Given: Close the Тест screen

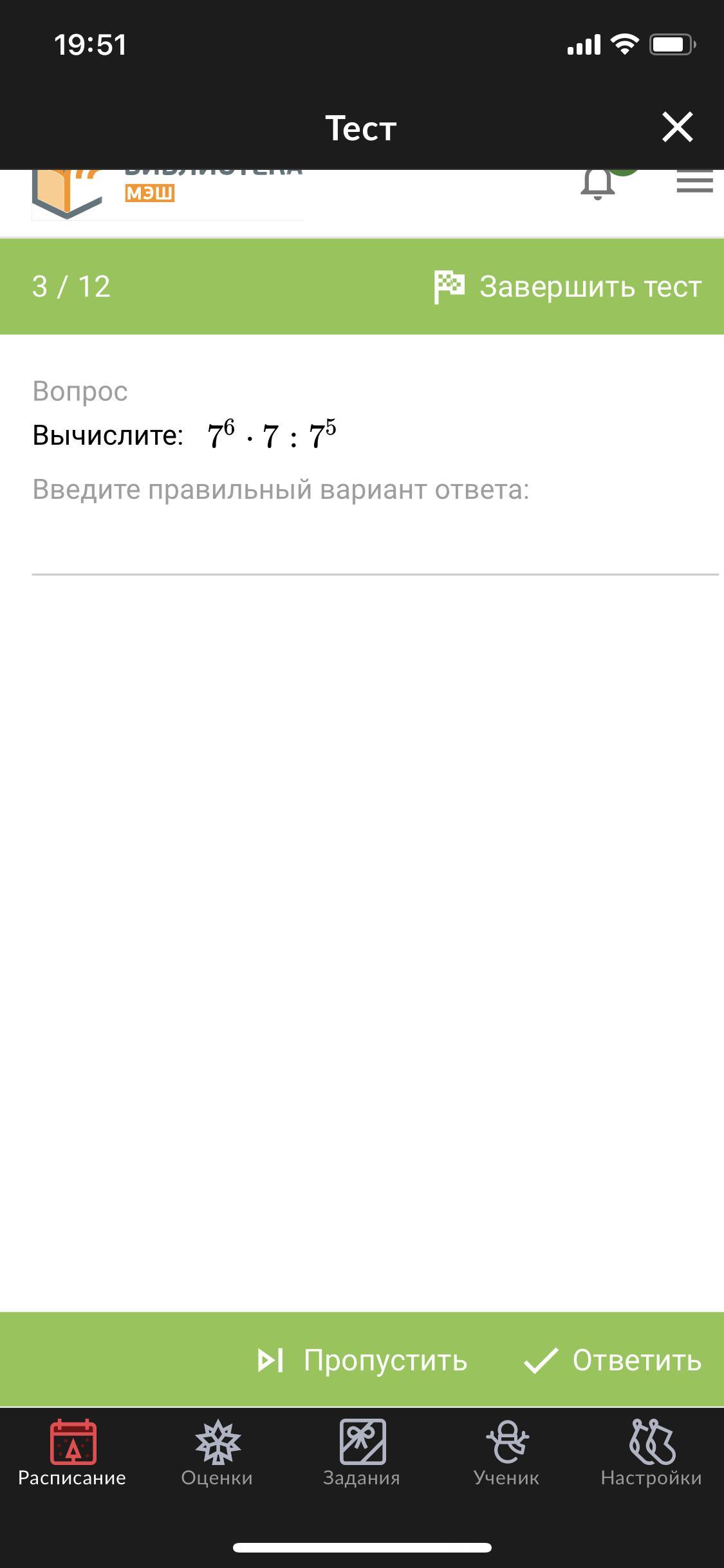Looking at the screenshot, I should tap(677, 127).
